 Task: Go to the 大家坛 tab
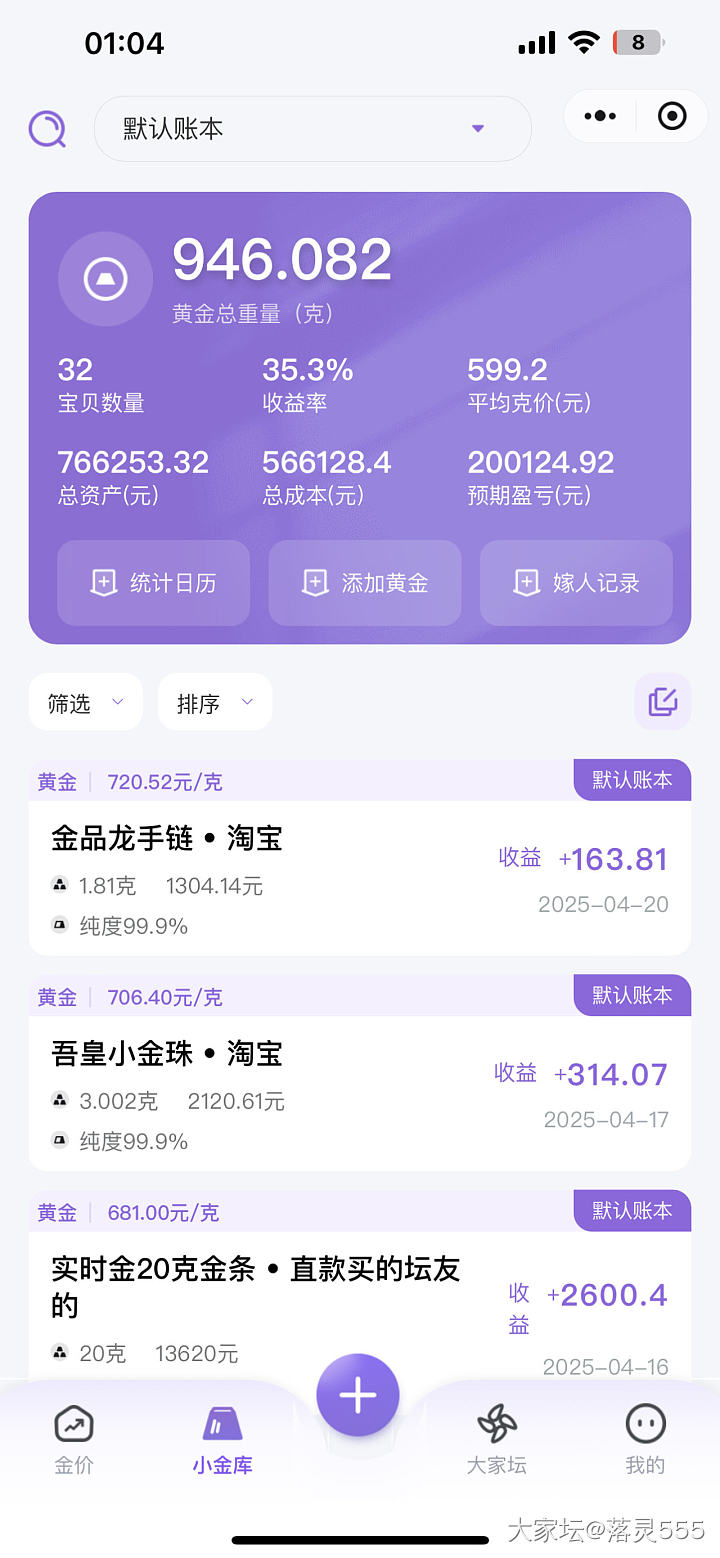(496, 1440)
